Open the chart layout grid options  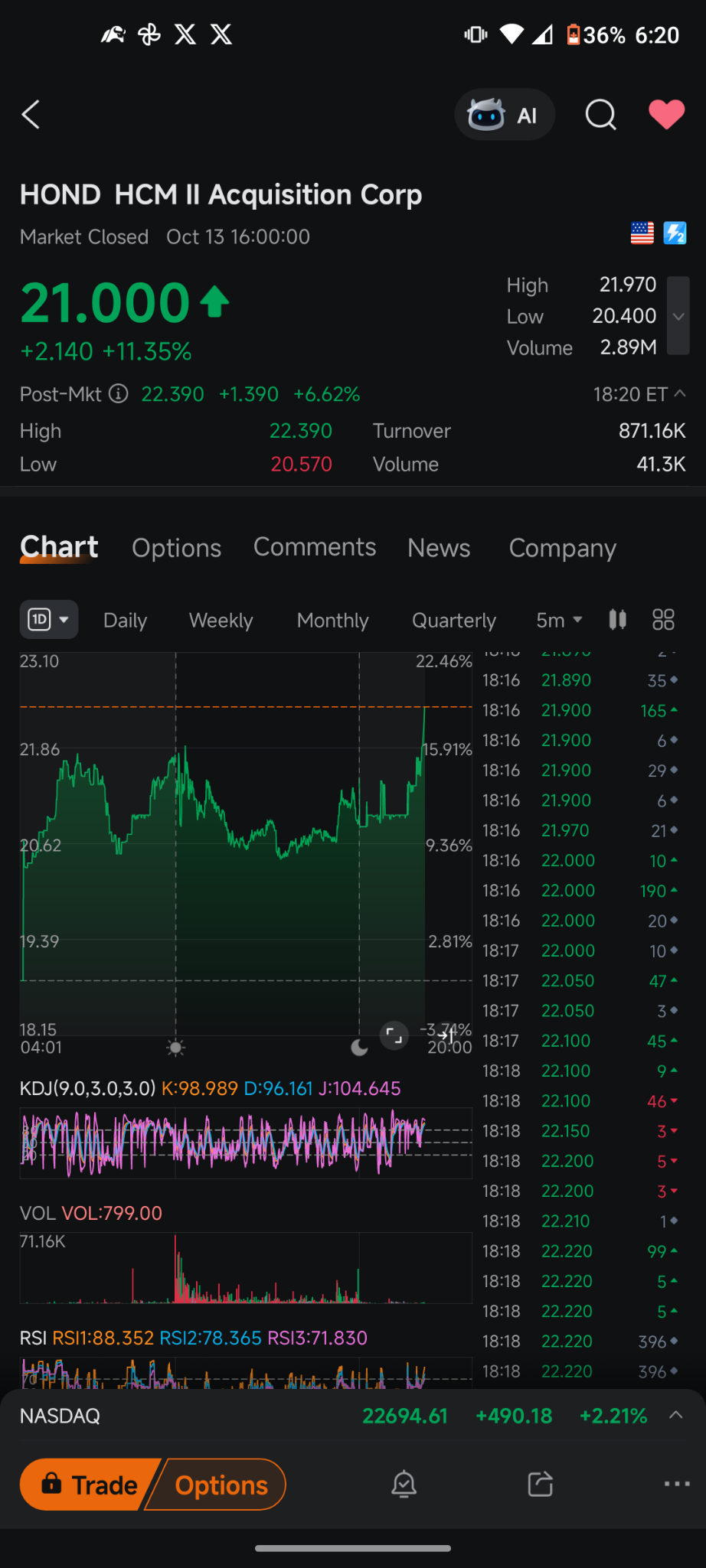663,620
